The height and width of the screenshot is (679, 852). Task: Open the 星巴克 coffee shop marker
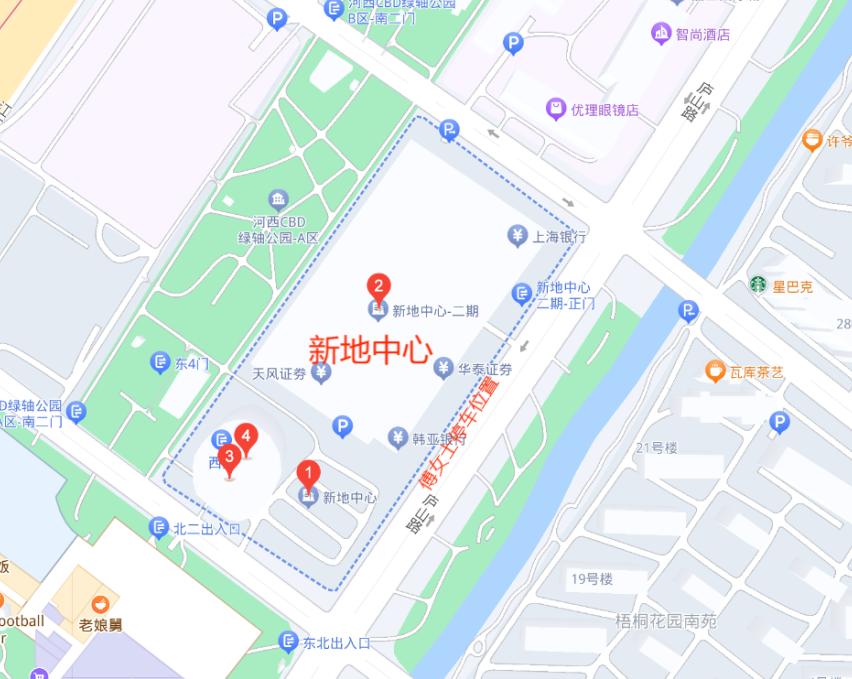[759, 285]
